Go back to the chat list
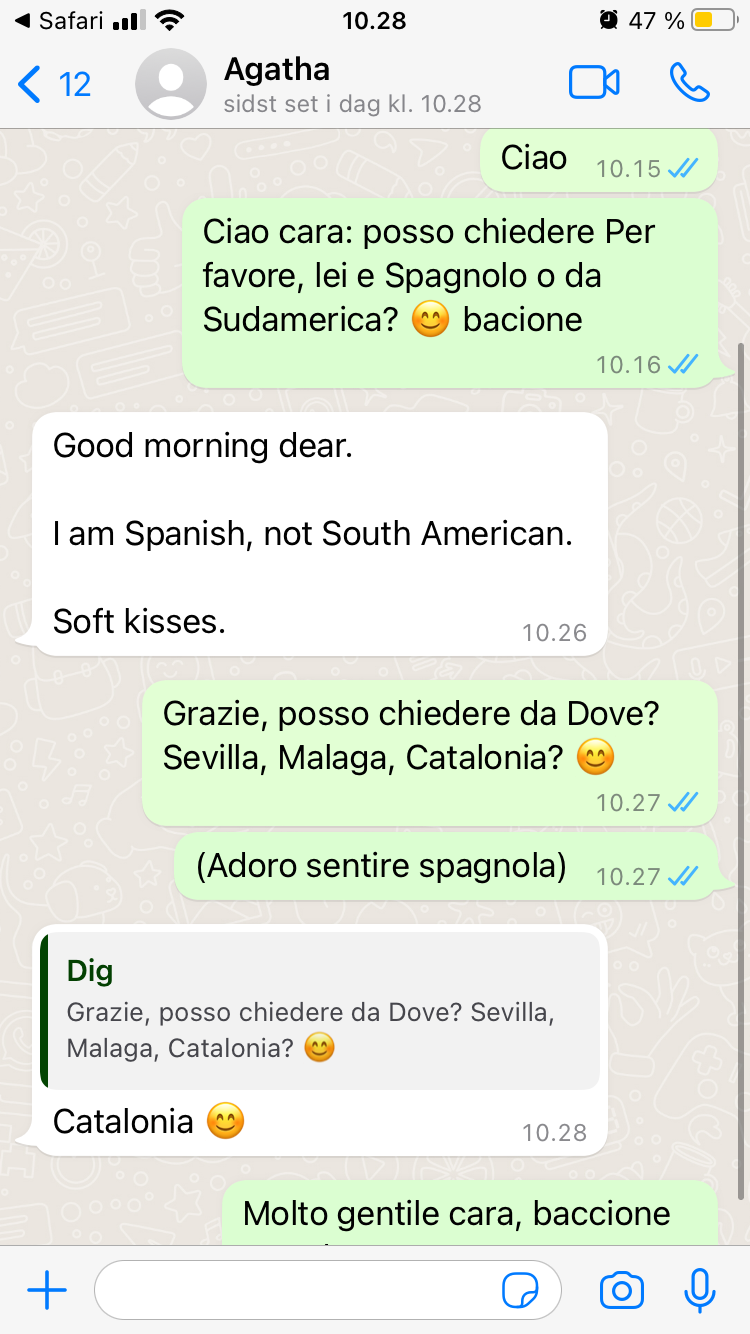Screen dimensions: 750x1334 52,84
